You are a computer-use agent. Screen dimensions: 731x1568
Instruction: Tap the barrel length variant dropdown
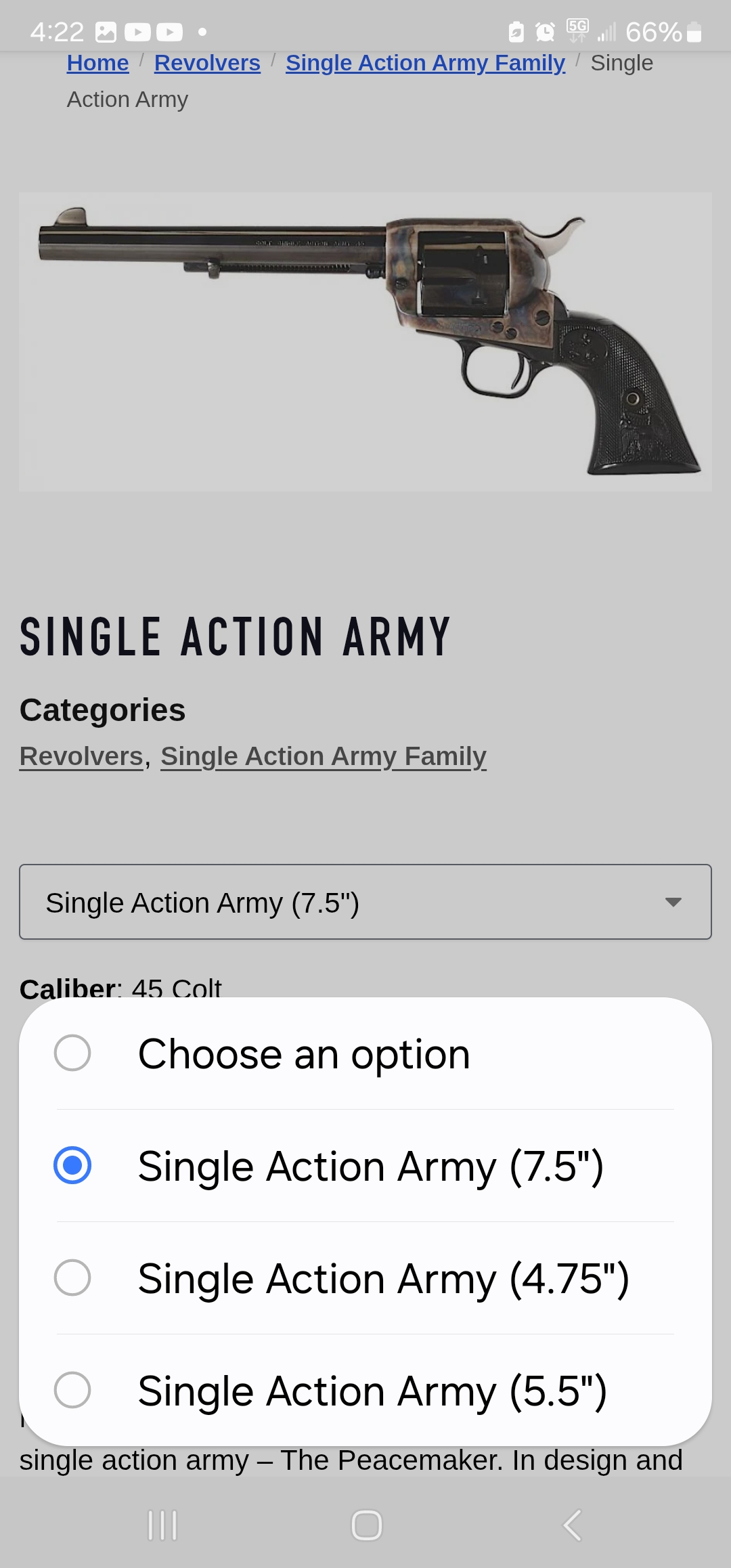pos(365,902)
